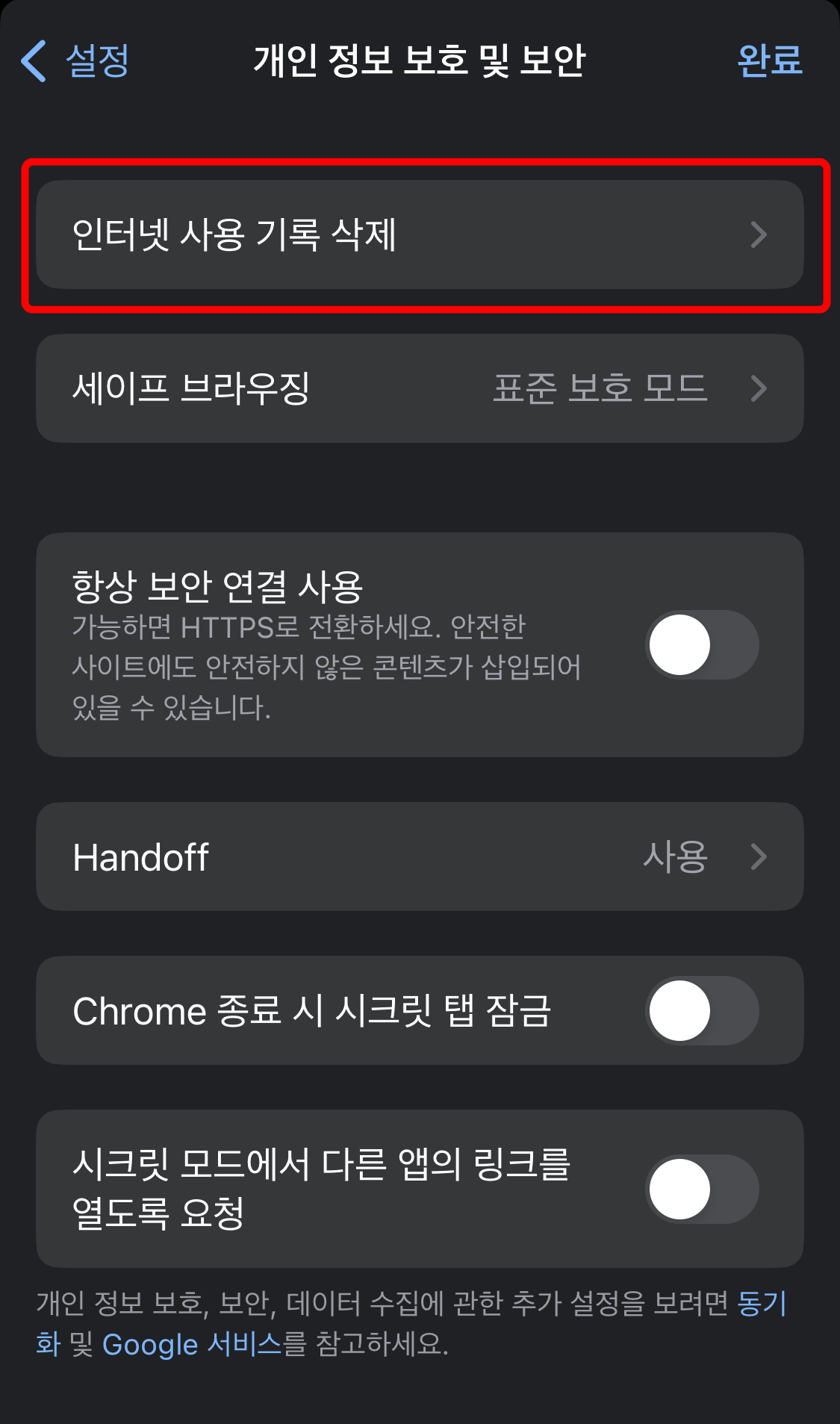Enable 항상 보안 연결 사용
Image resolution: width=840 pixels, height=1424 pixels.
pyautogui.click(x=702, y=645)
